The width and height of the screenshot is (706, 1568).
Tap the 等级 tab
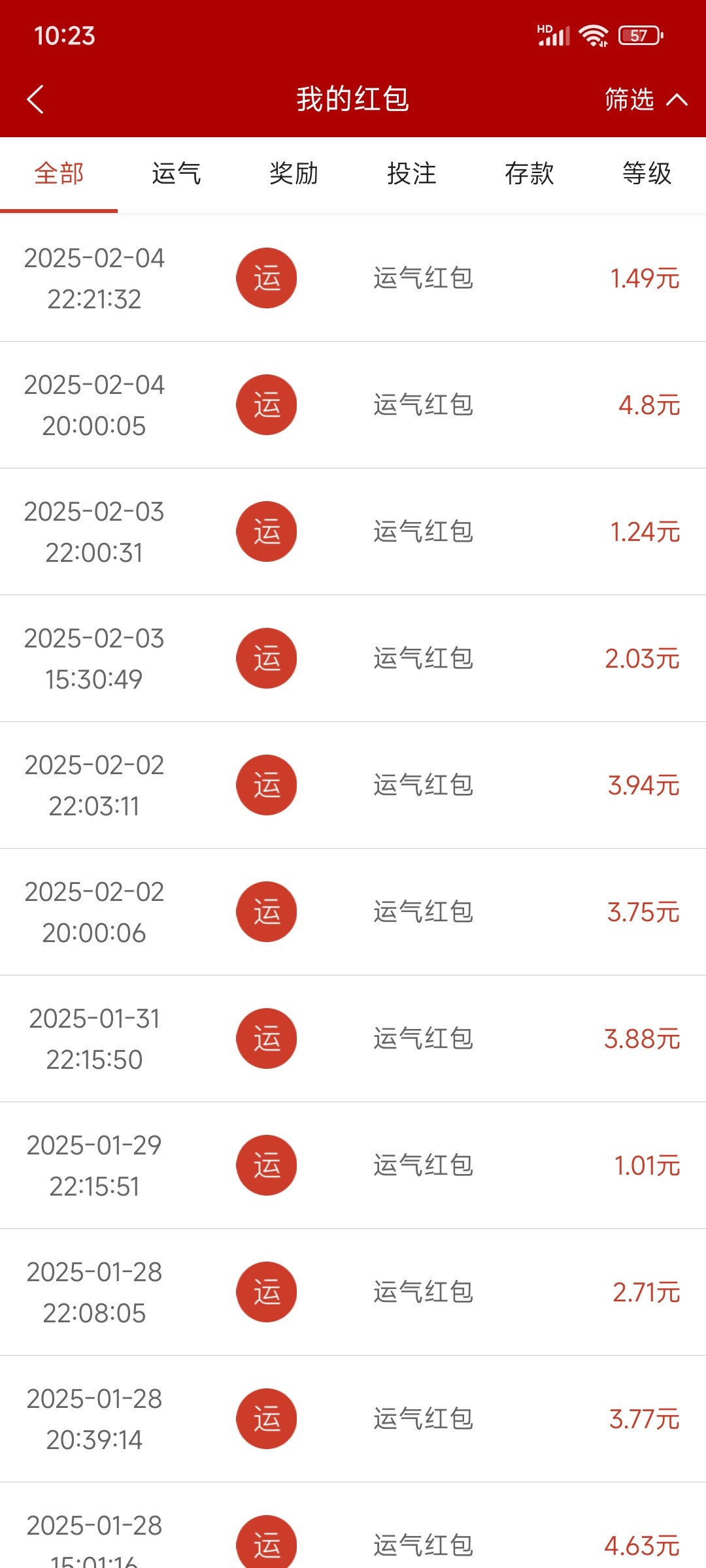647,174
